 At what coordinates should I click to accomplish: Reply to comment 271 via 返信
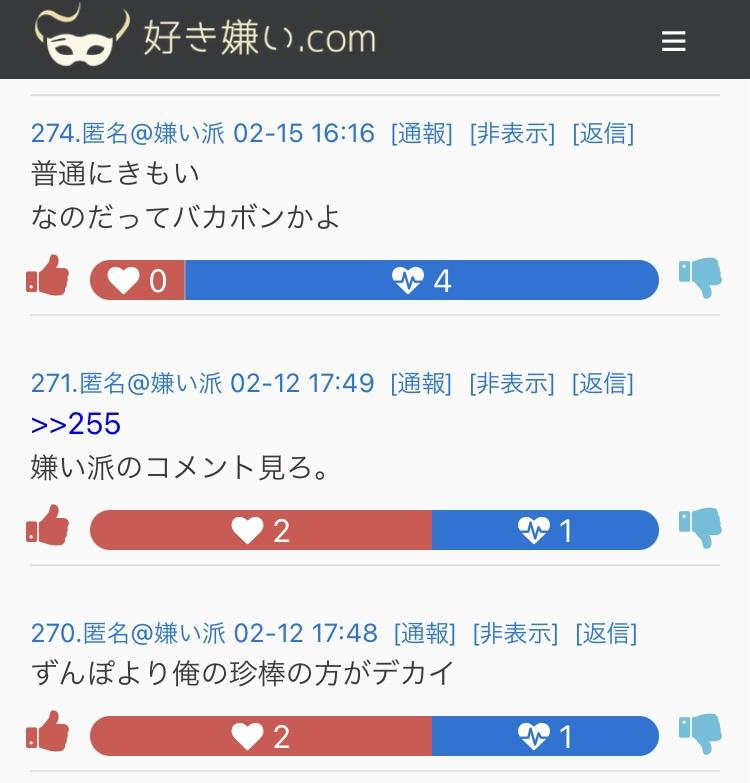(x=603, y=383)
